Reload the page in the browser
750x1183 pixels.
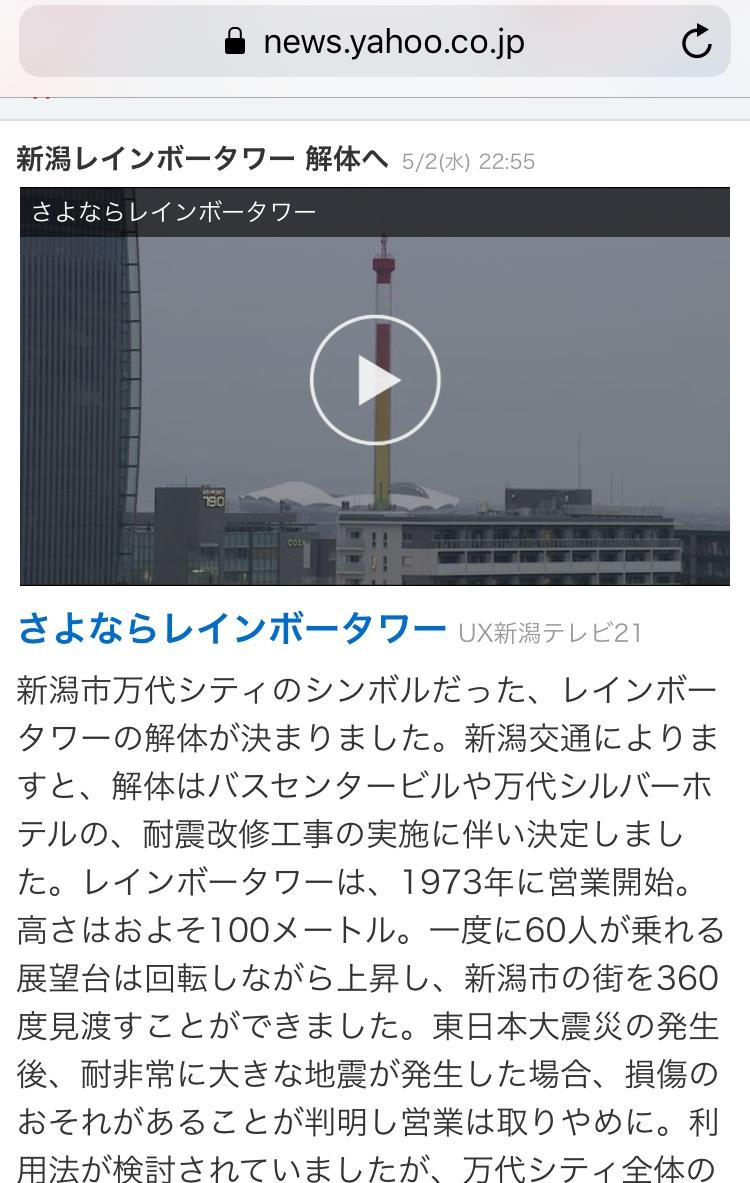point(697,42)
